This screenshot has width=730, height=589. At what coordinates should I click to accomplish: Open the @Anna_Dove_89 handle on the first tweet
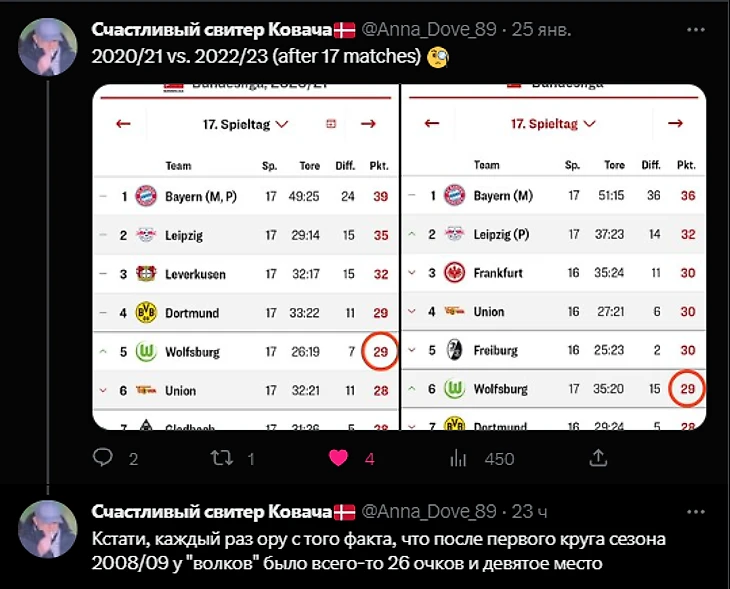click(x=430, y=30)
